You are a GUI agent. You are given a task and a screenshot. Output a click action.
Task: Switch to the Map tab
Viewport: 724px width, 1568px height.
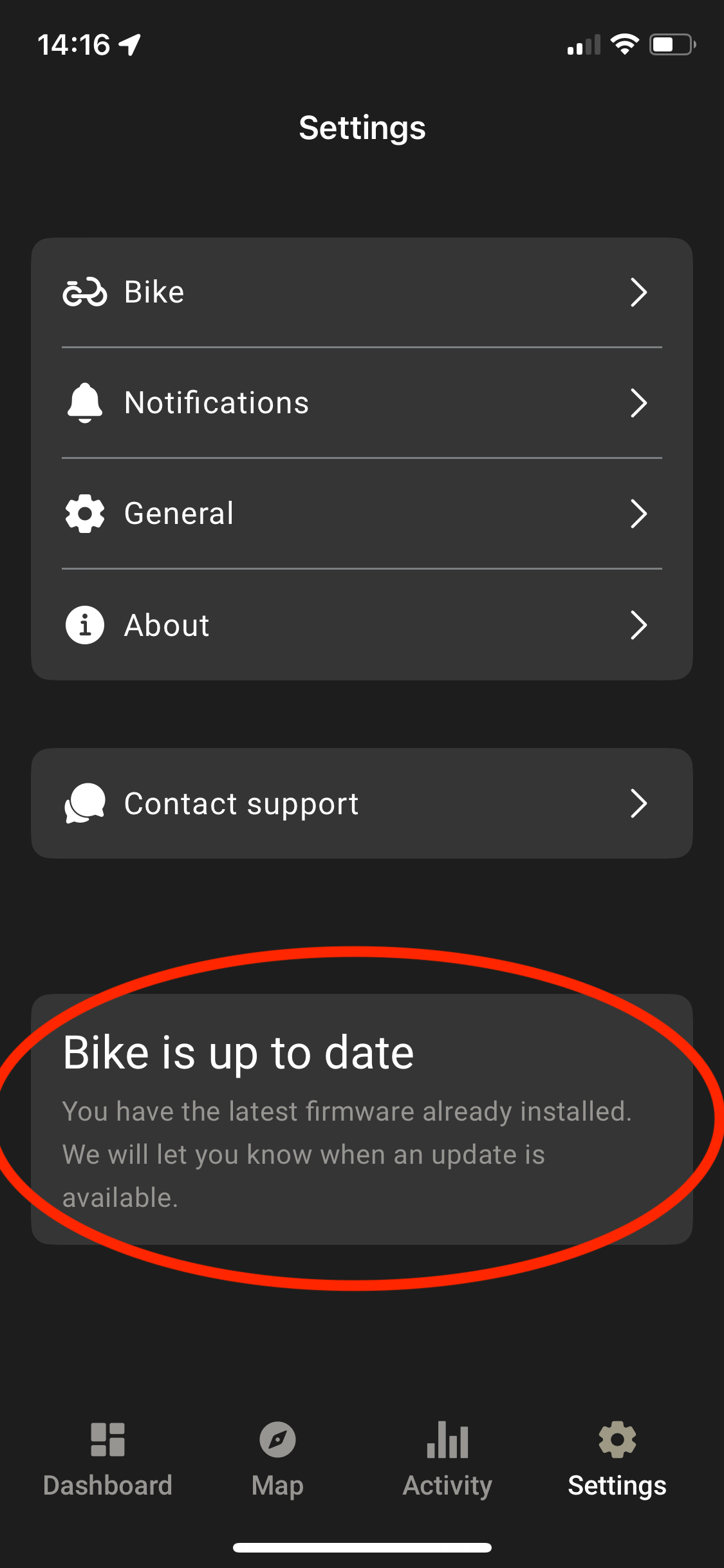277,1460
